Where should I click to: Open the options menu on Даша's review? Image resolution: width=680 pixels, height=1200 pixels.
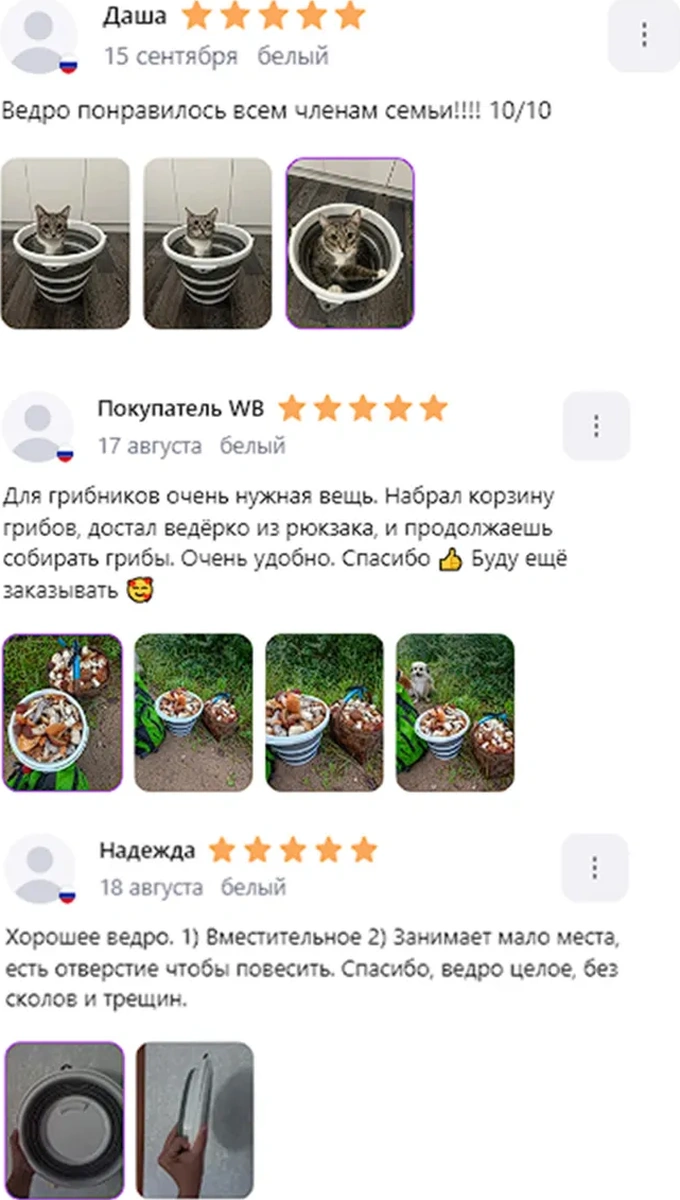pos(643,37)
